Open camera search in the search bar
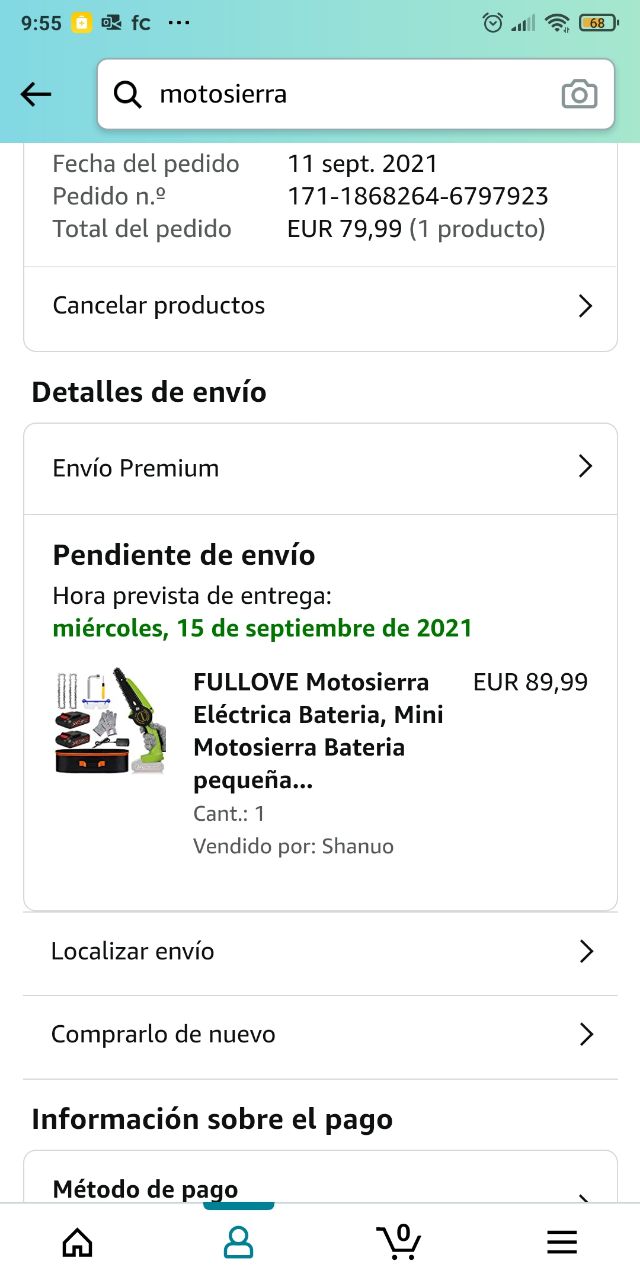The width and height of the screenshot is (640, 1280). (579, 94)
